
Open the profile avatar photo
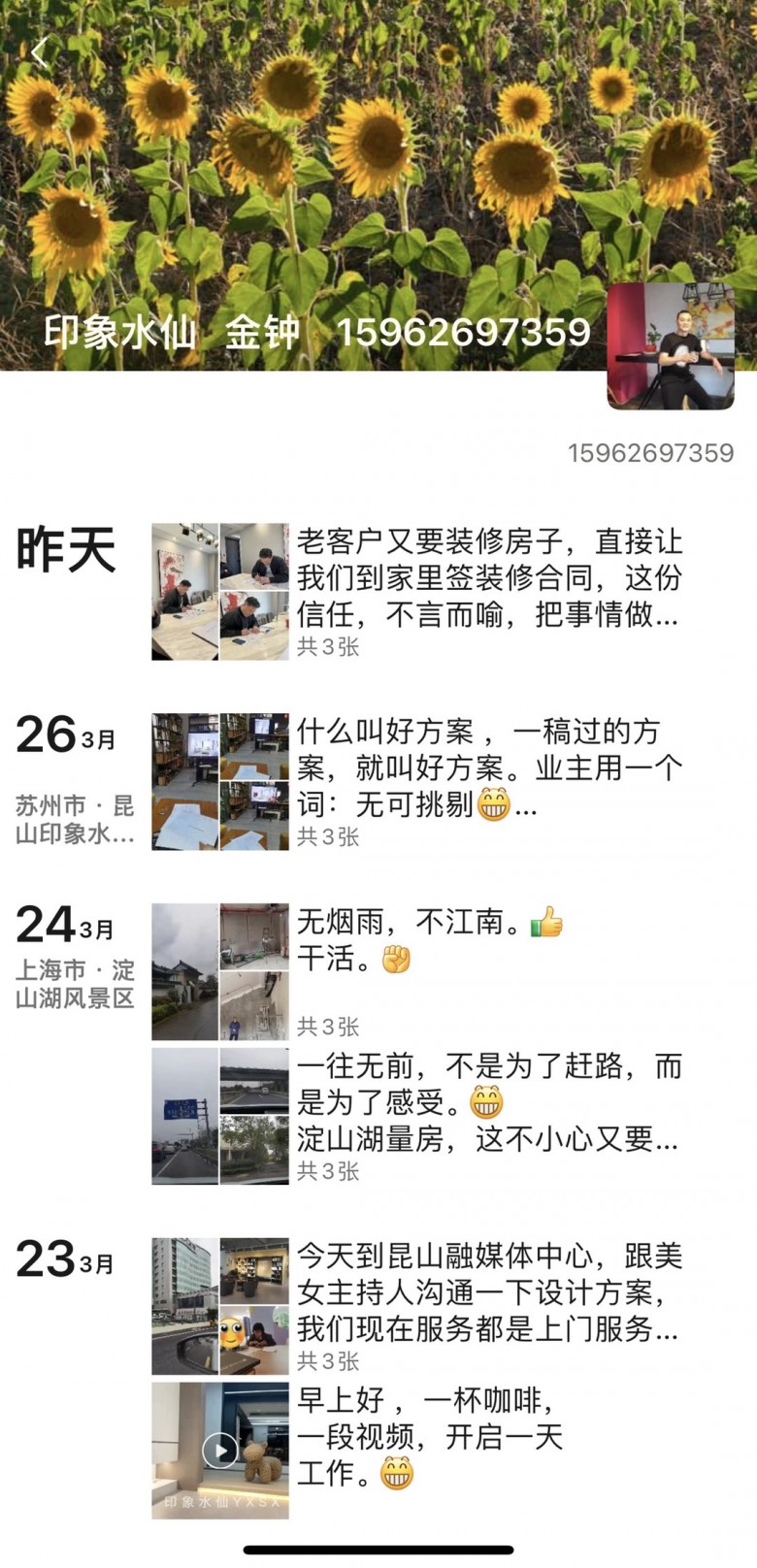click(x=670, y=346)
